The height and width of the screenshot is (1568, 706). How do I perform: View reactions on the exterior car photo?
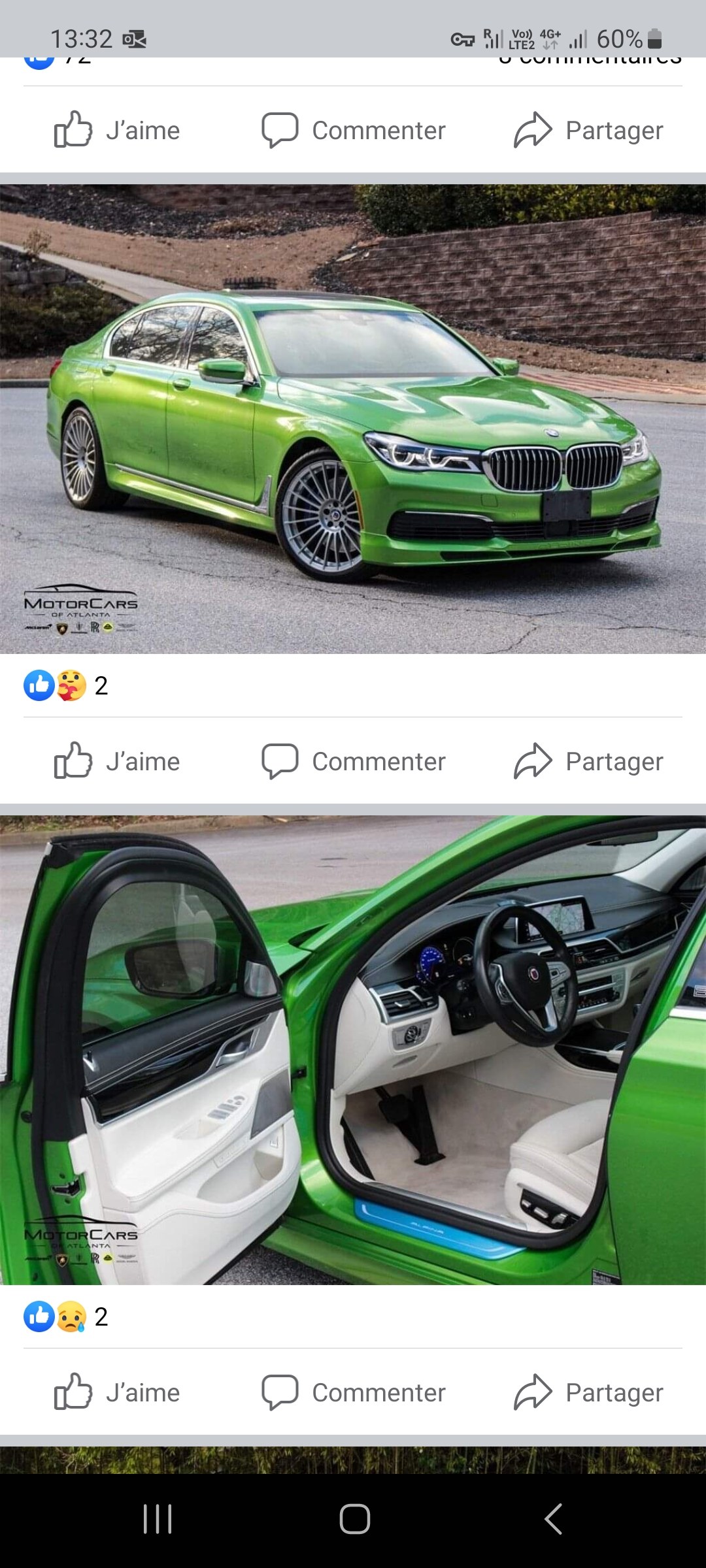coord(65,685)
